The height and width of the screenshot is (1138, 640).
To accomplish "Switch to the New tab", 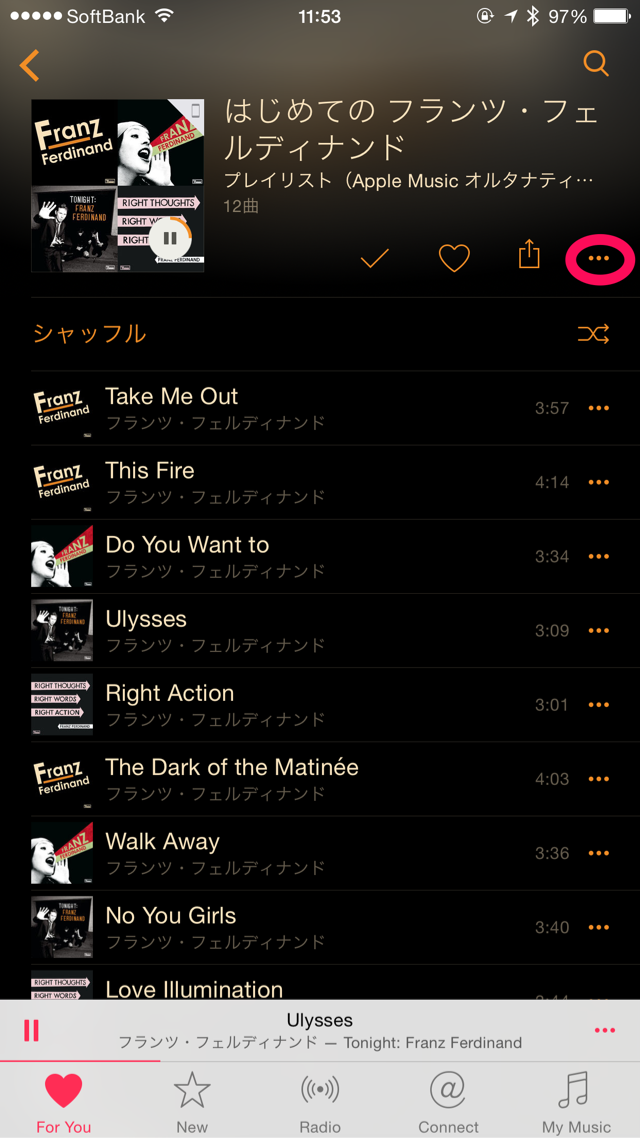I will click(x=192, y=1102).
